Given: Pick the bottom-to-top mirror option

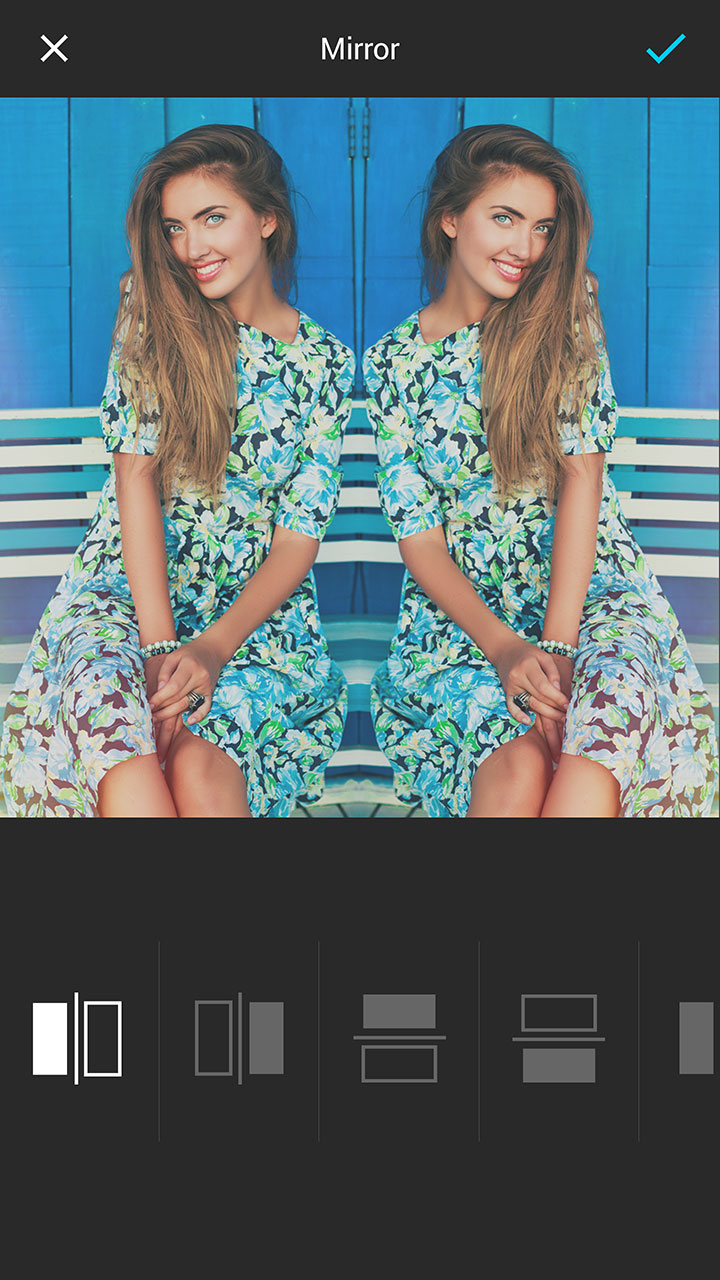Looking at the screenshot, I should point(559,1038).
